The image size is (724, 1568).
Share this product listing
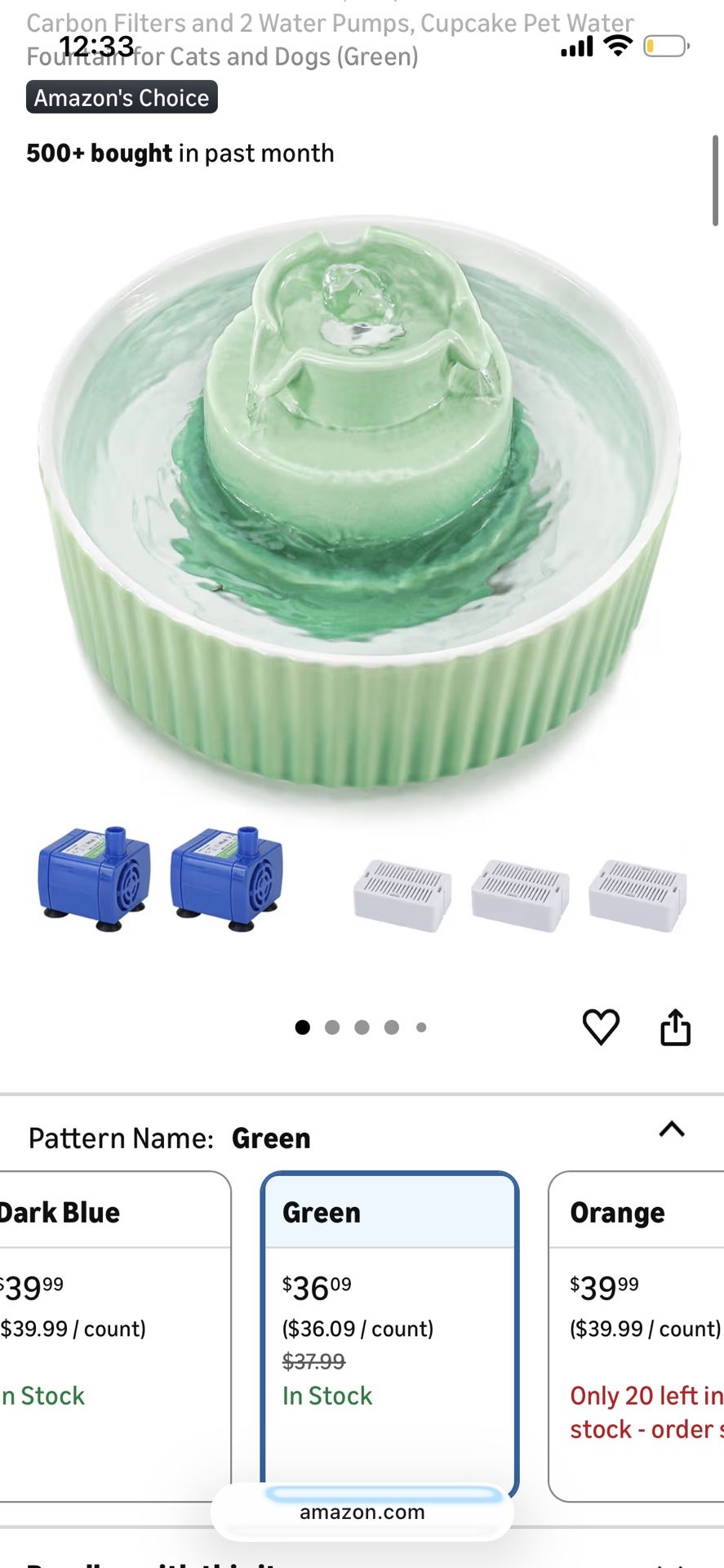pos(675,1027)
